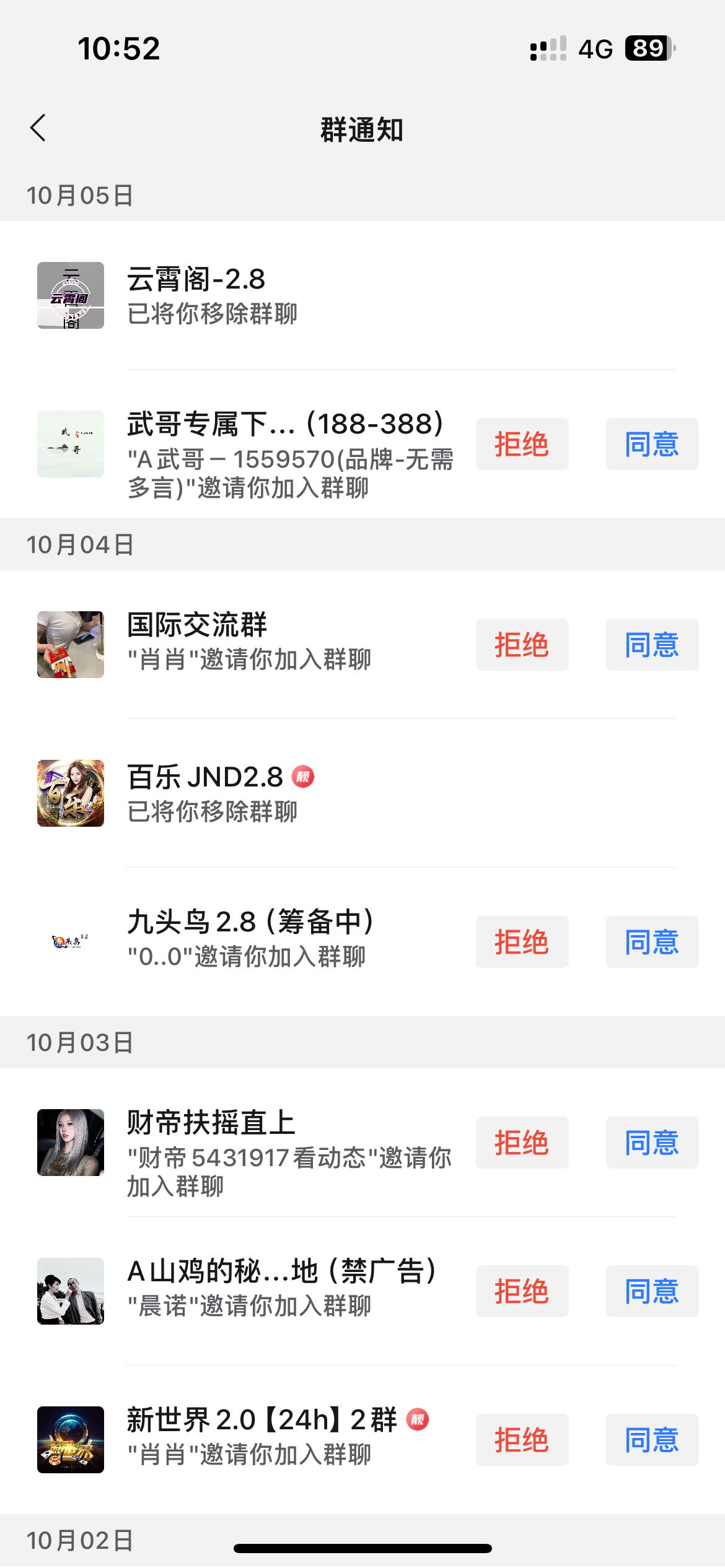The height and width of the screenshot is (1568, 725).
Task: Accept the 九头鸟 2.8 (筹备中) invite
Action: [x=652, y=942]
